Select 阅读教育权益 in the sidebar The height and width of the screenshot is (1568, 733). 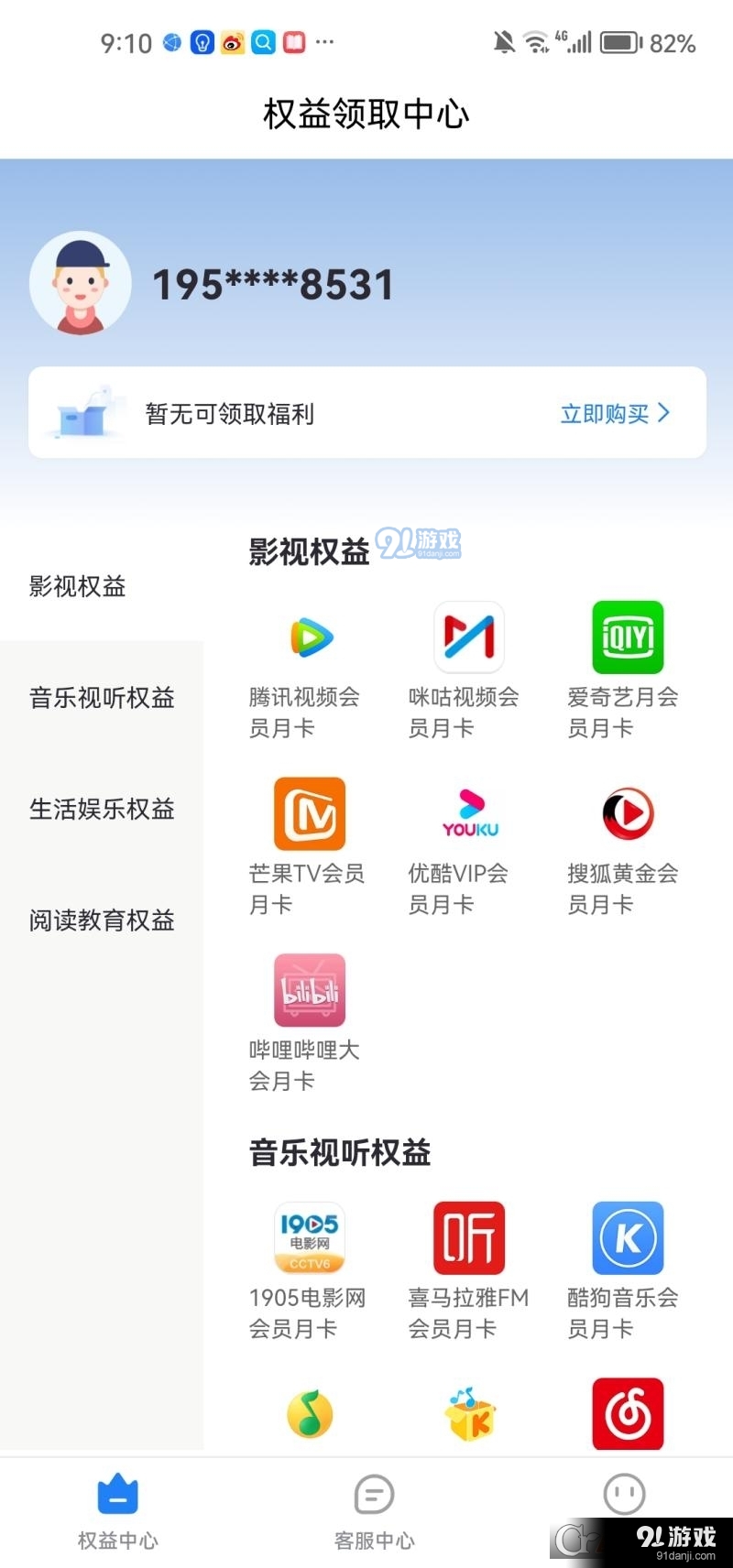coord(101,920)
